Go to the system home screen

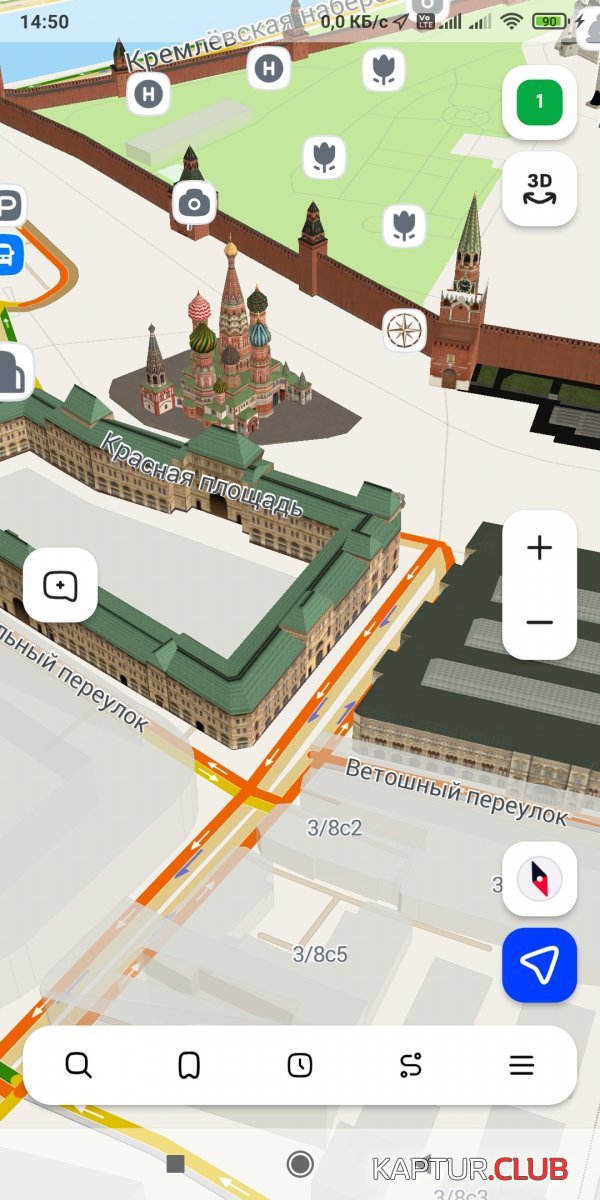(x=300, y=1163)
